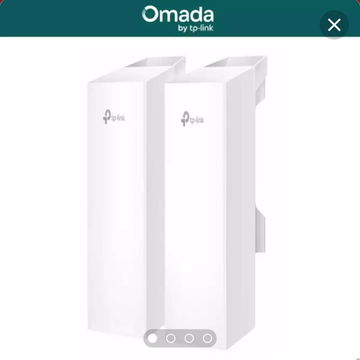Jump to the second image indicator dot

tap(171, 339)
